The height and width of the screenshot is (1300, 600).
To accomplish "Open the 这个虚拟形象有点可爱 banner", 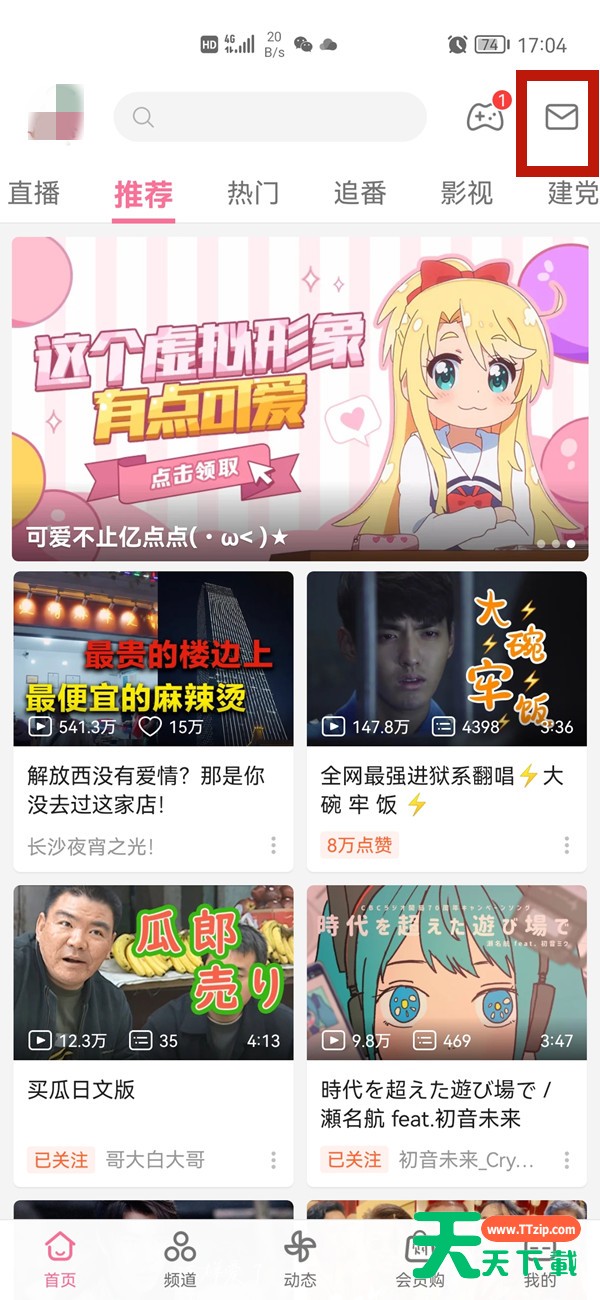I will [x=300, y=398].
